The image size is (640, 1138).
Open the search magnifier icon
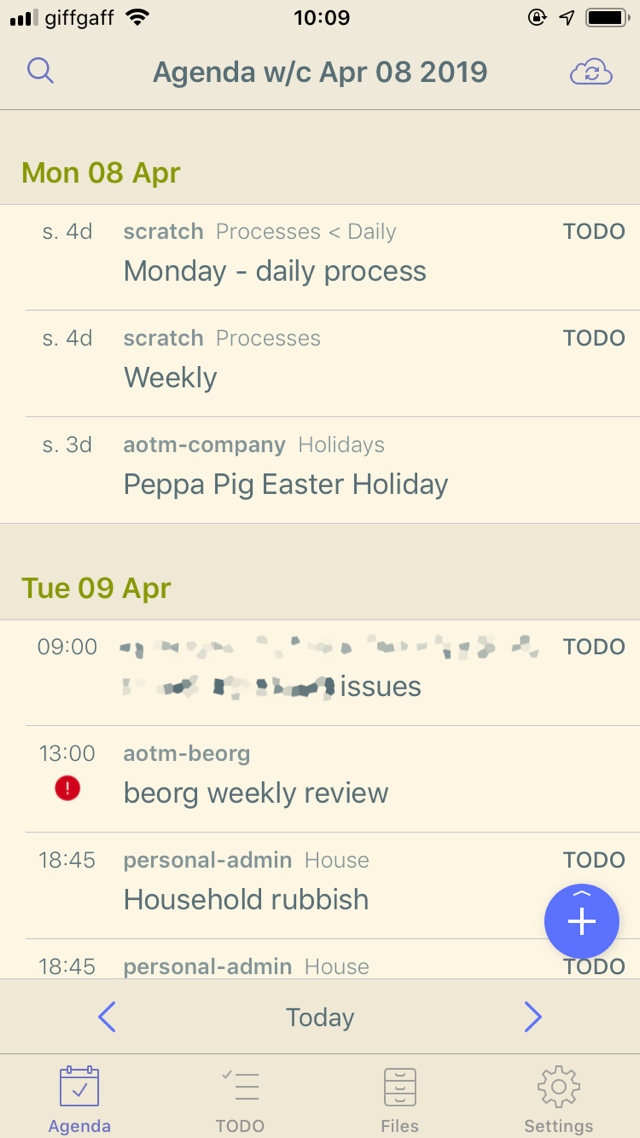(x=41, y=71)
